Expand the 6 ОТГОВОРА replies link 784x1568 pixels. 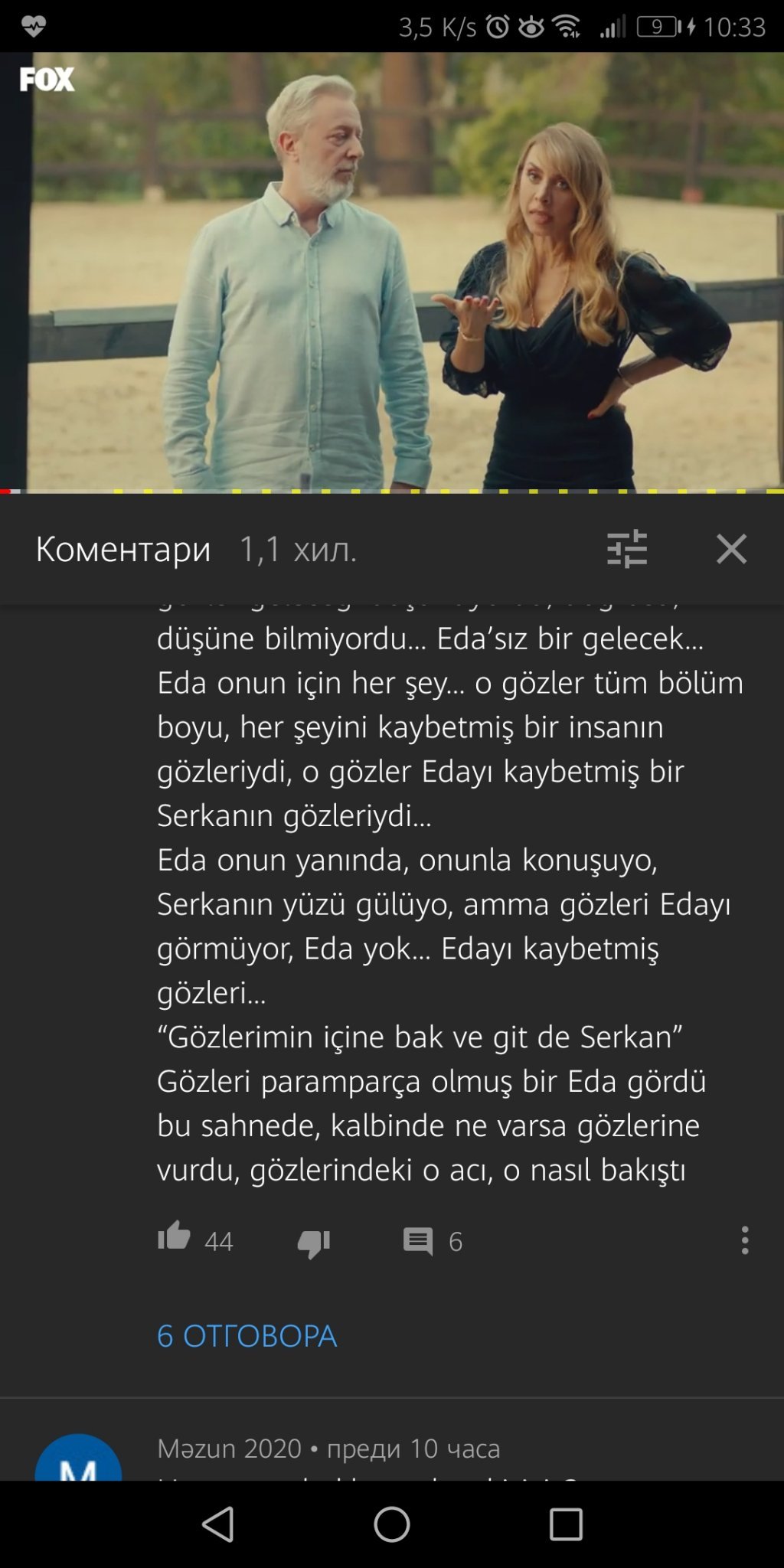coord(247,1336)
